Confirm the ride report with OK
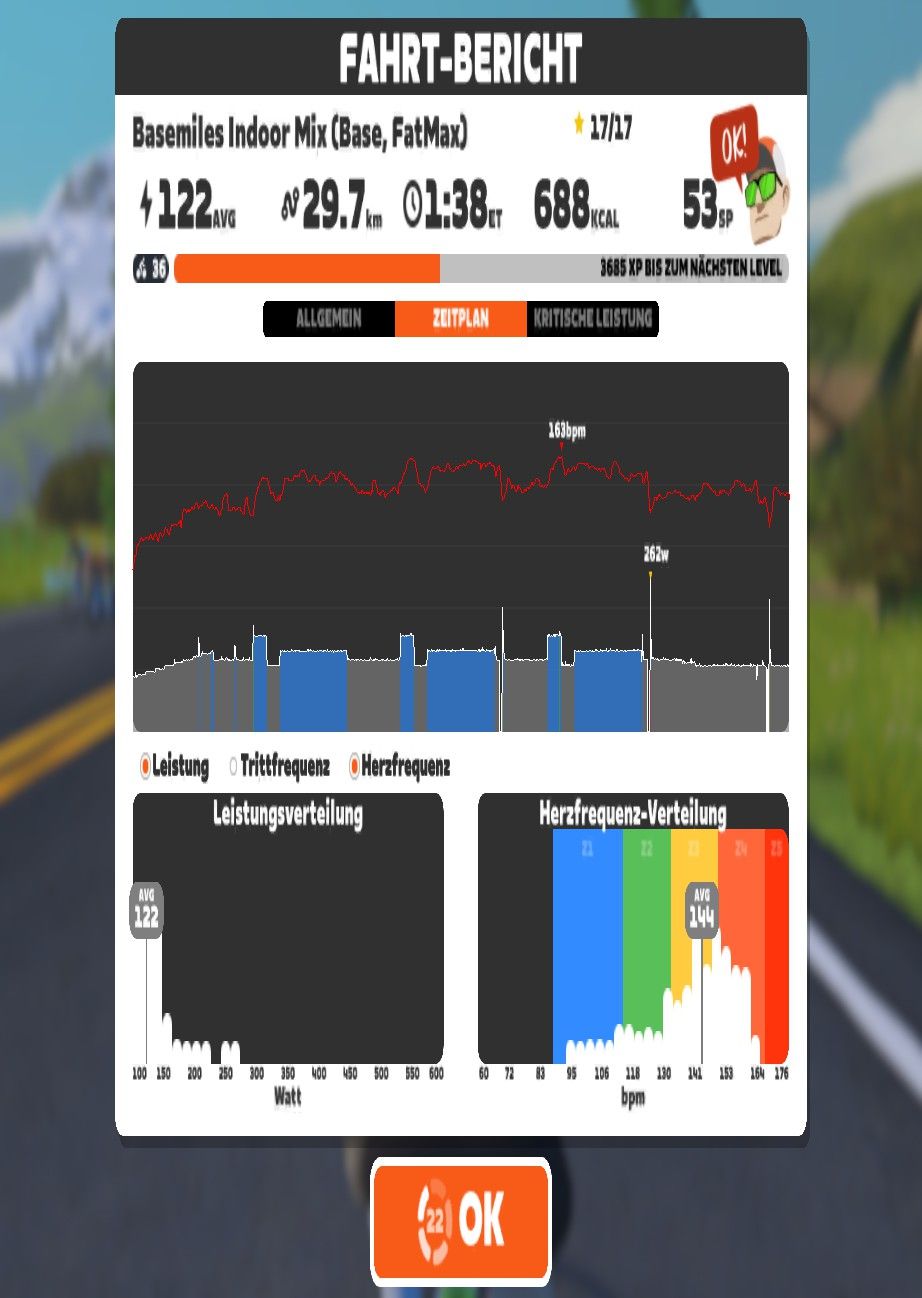922x1298 pixels. point(461,1221)
